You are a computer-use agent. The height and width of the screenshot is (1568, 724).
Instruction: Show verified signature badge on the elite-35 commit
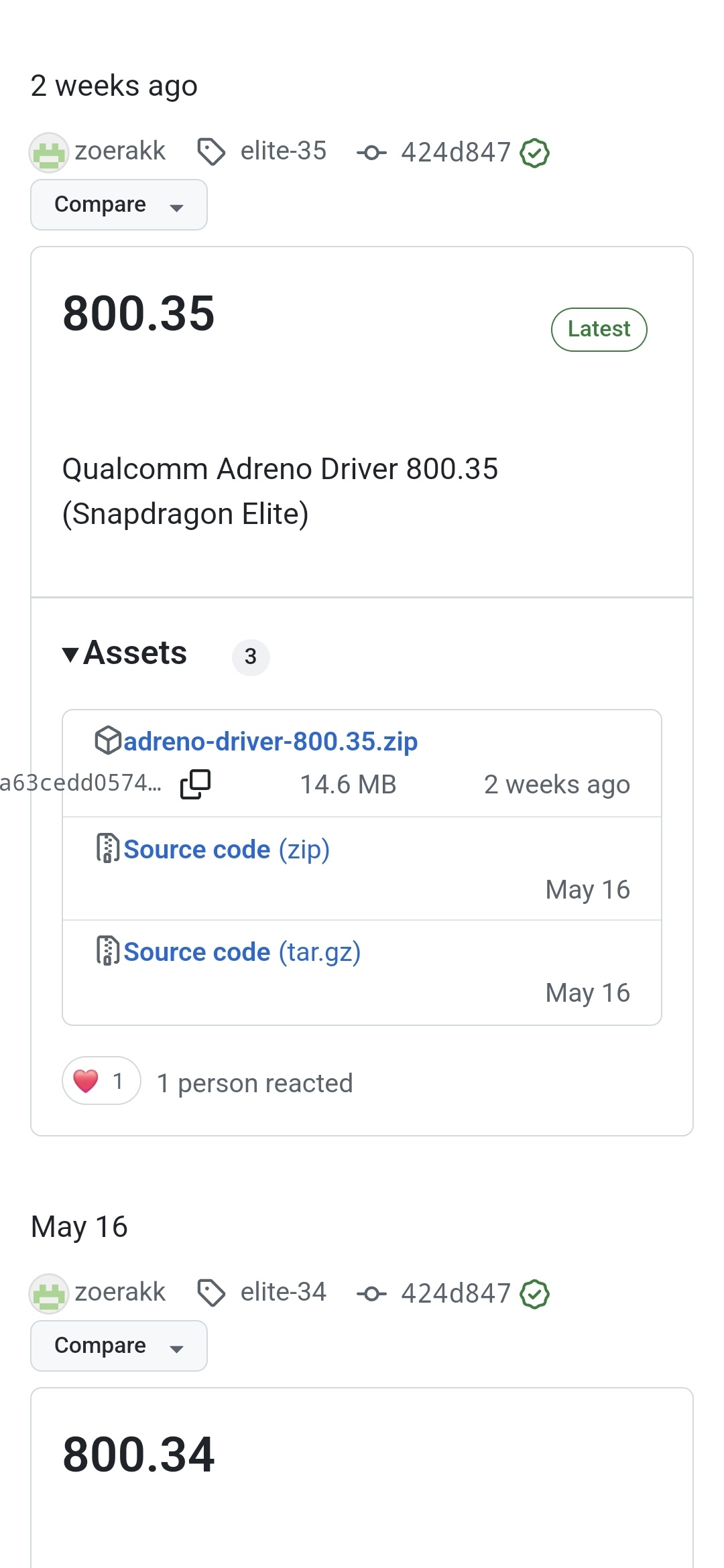[x=535, y=153]
